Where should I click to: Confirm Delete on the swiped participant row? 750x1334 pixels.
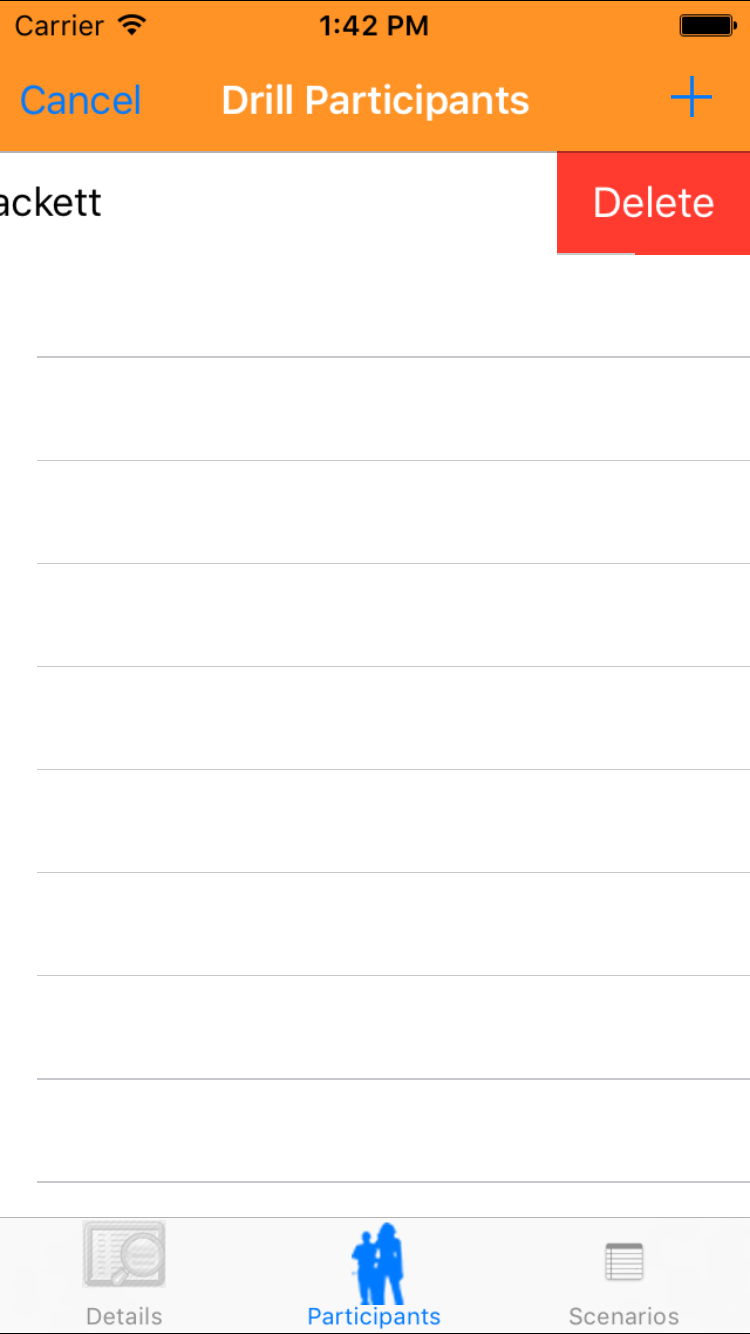coord(653,203)
